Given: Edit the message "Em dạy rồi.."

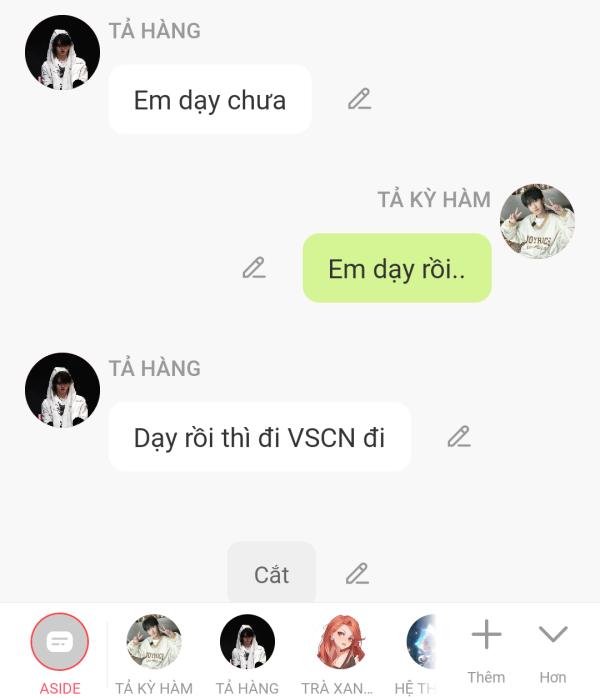Looking at the screenshot, I should point(254,268).
